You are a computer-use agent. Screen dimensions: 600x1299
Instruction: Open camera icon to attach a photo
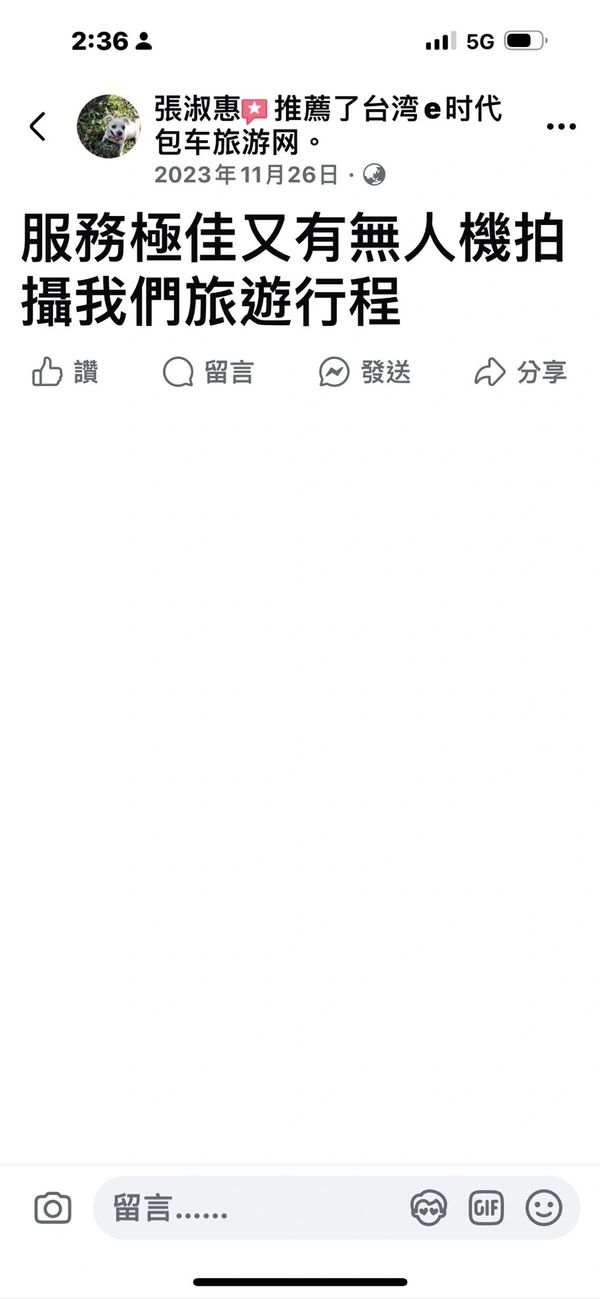(x=53, y=1209)
